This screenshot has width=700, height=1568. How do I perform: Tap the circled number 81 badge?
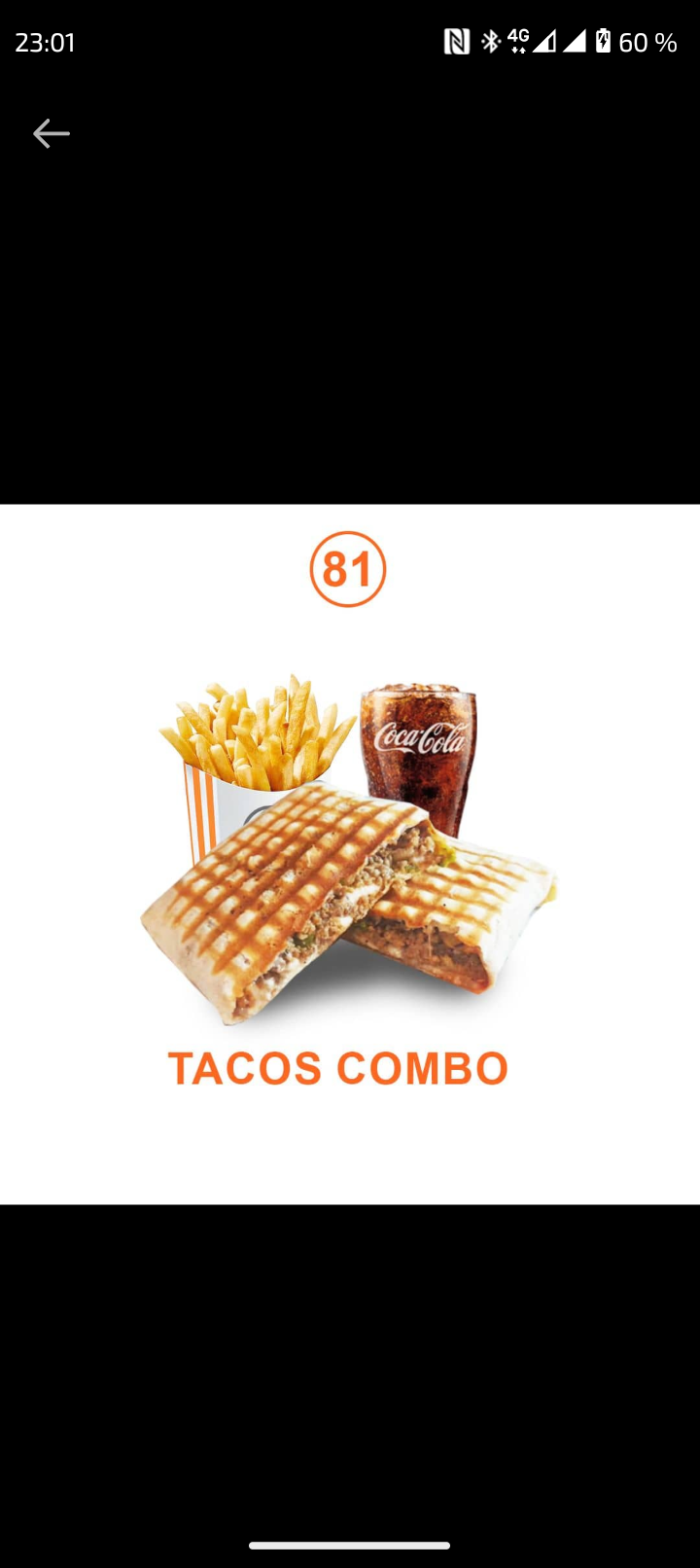347,569
